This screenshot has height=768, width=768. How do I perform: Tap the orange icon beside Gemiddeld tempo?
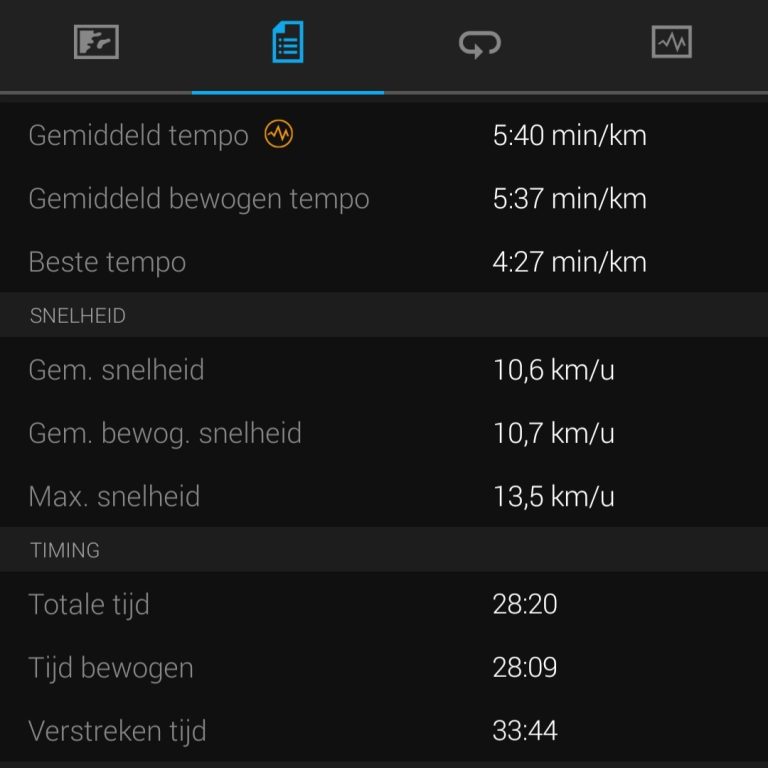[279, 134]
